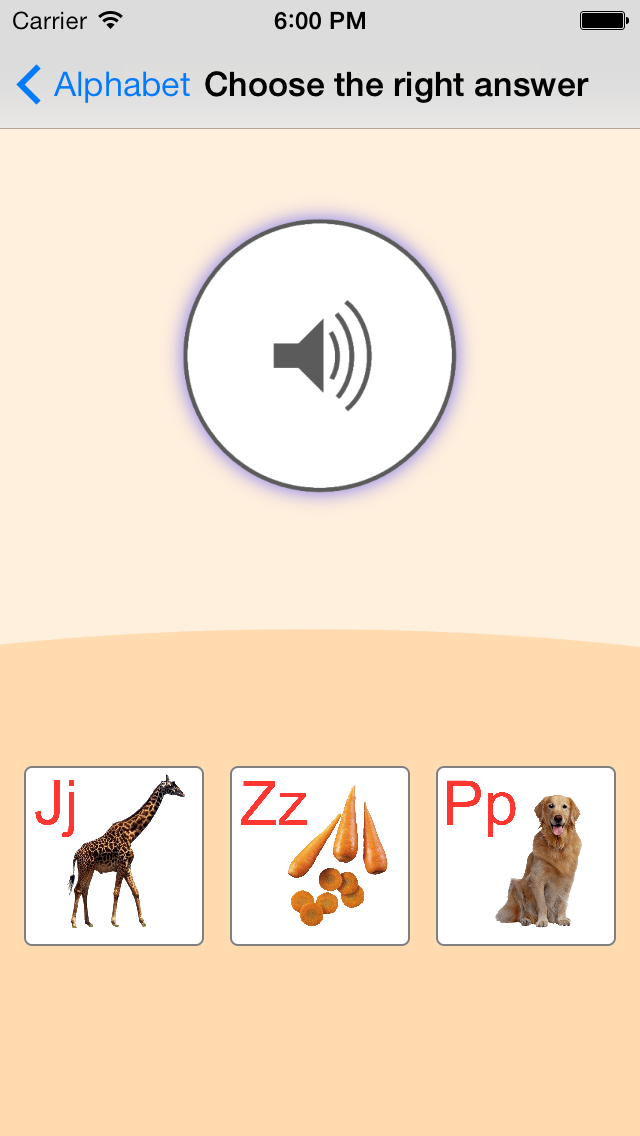
Task: Pick the Pp dog answer card
Action: click(x=526, y=856)
